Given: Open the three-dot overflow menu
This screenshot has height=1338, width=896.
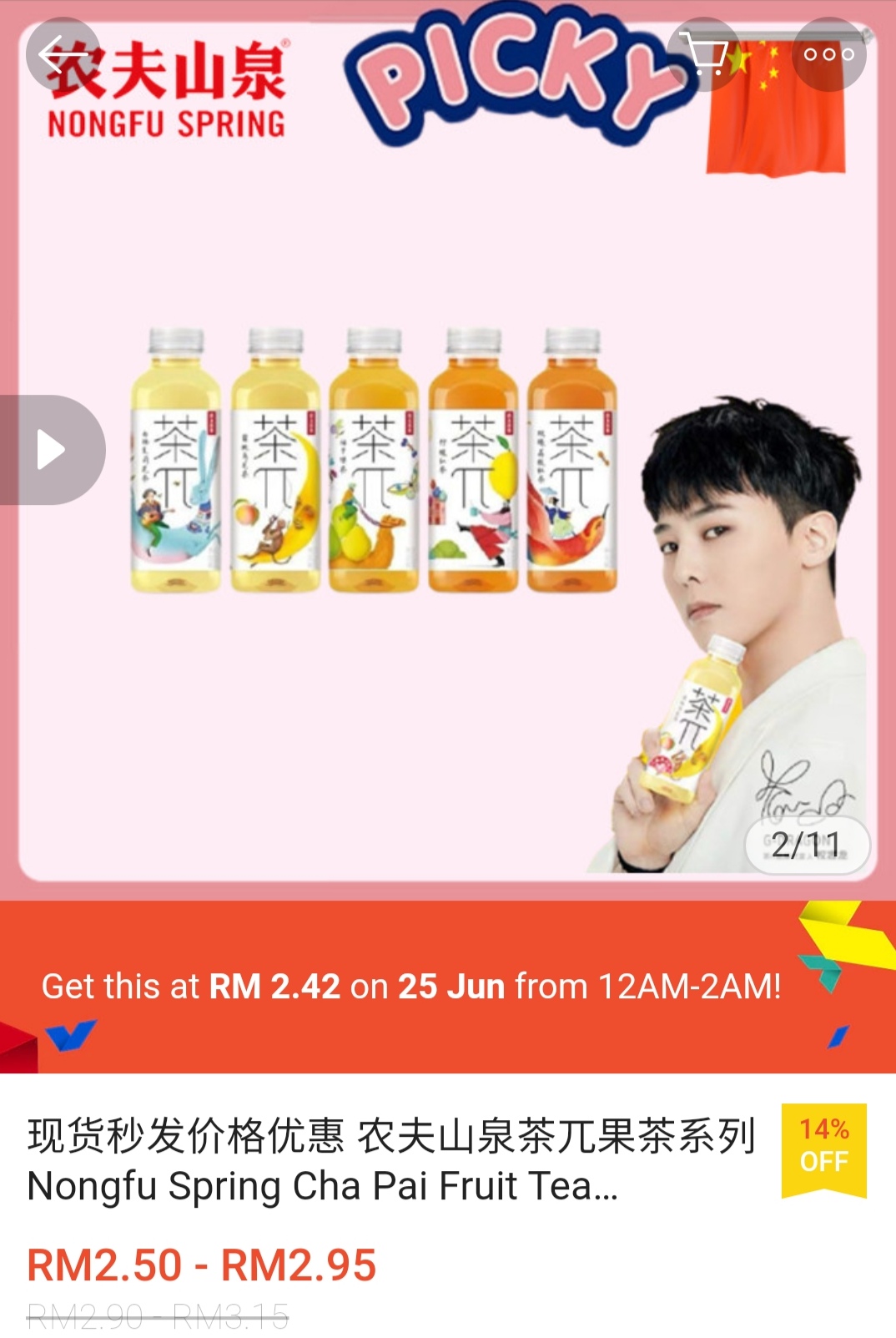Looking at the screenshot, I should [x=828, y=55].
